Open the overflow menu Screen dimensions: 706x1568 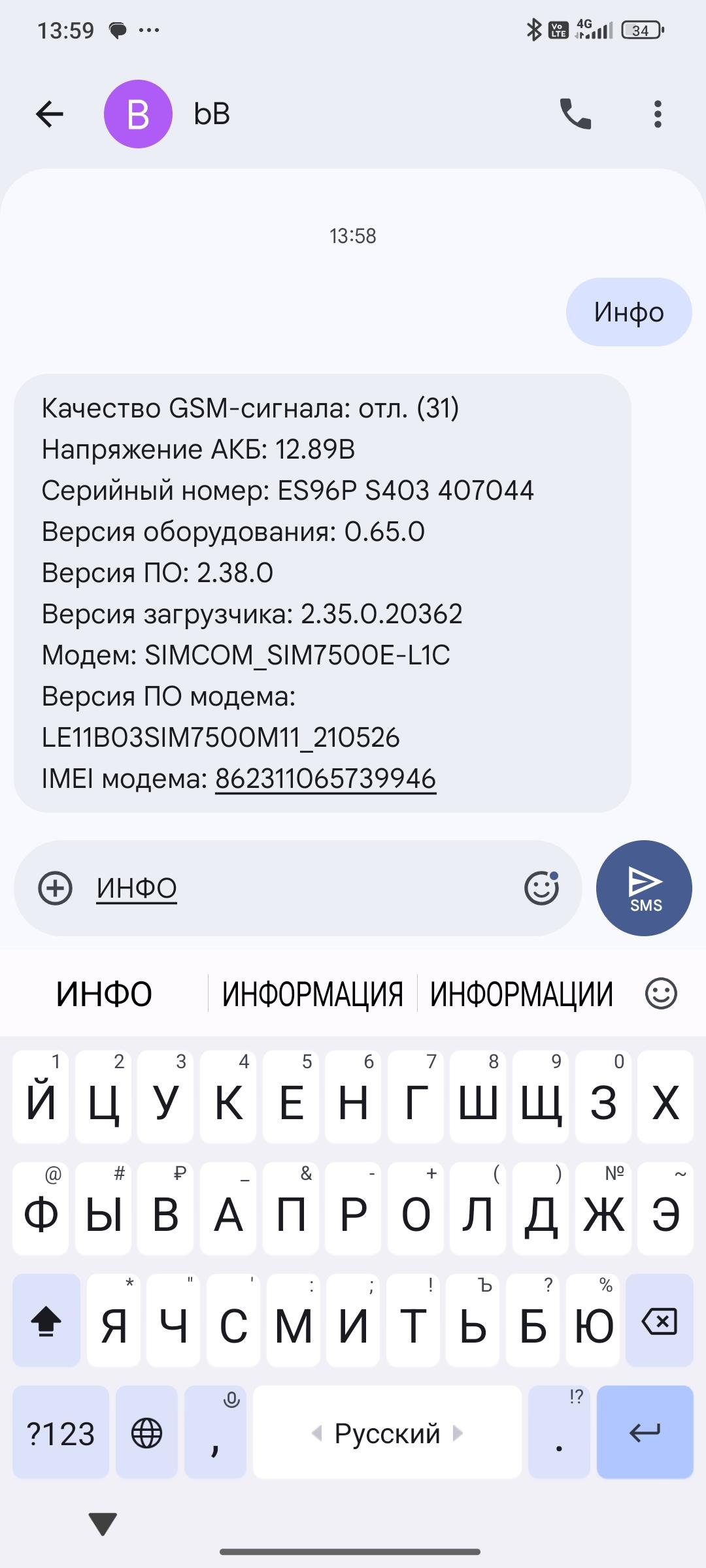click(x=658, y=114)
